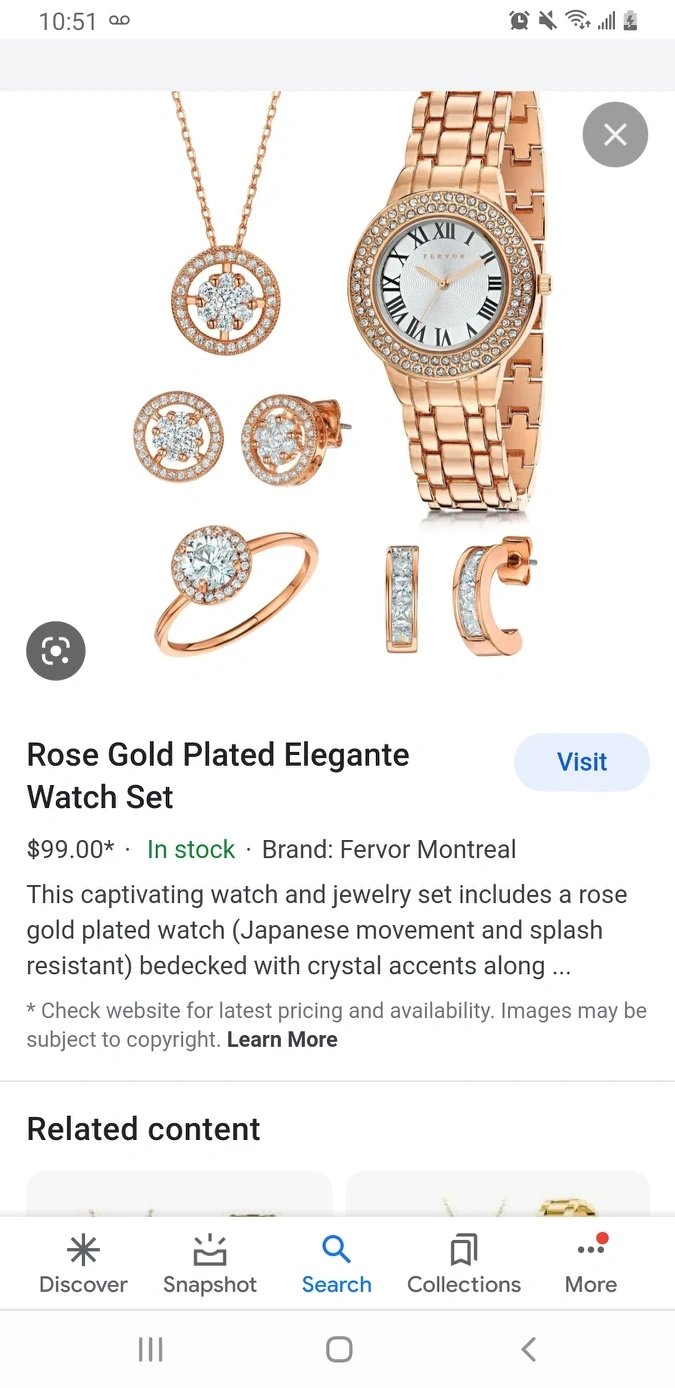Image resolution: width=675 pixels, height=1388 pixels.
Task: Visit the product website
Action: pyautogui.click(x=581, y=762)
